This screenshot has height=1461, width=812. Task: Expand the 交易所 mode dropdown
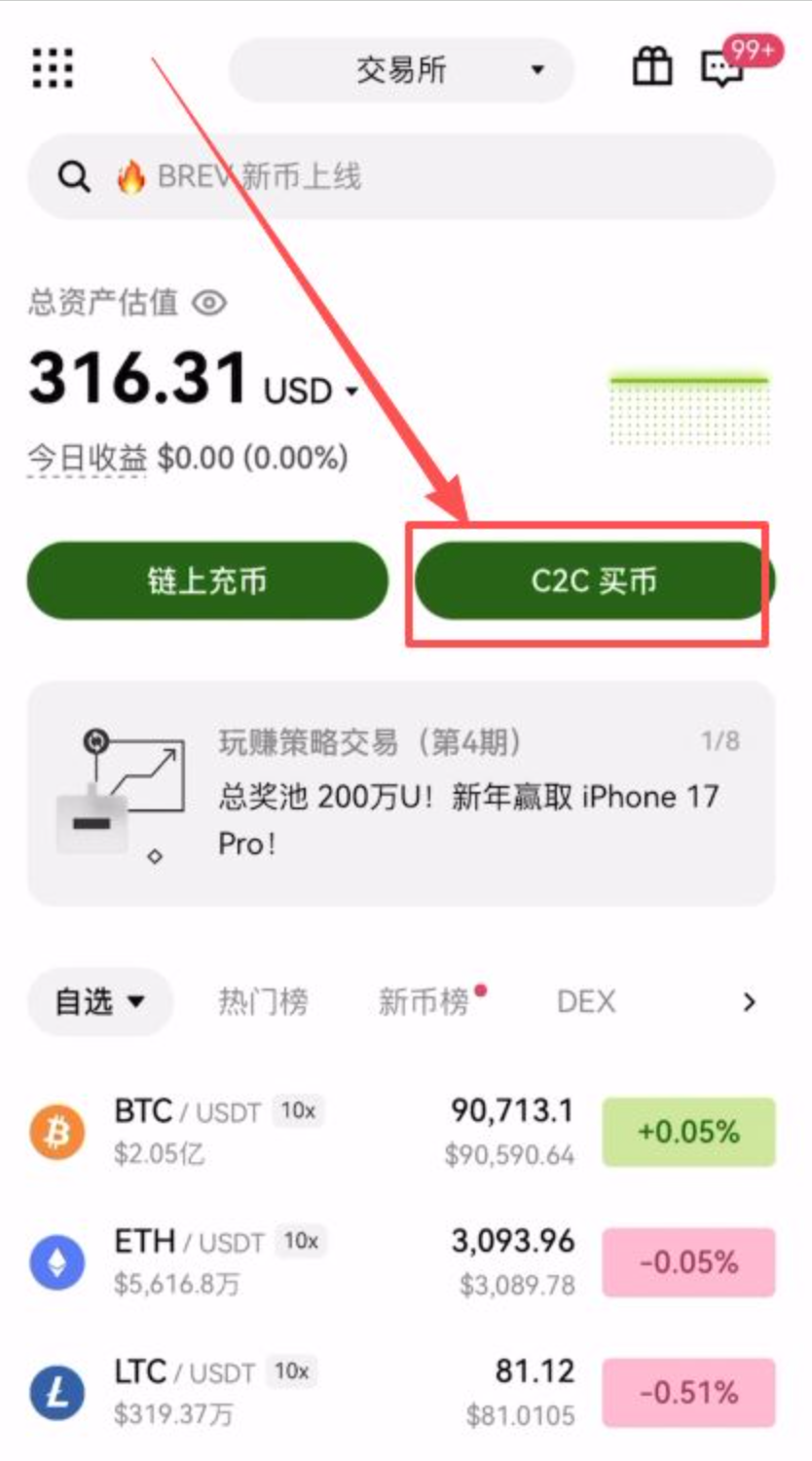(401, 70)
